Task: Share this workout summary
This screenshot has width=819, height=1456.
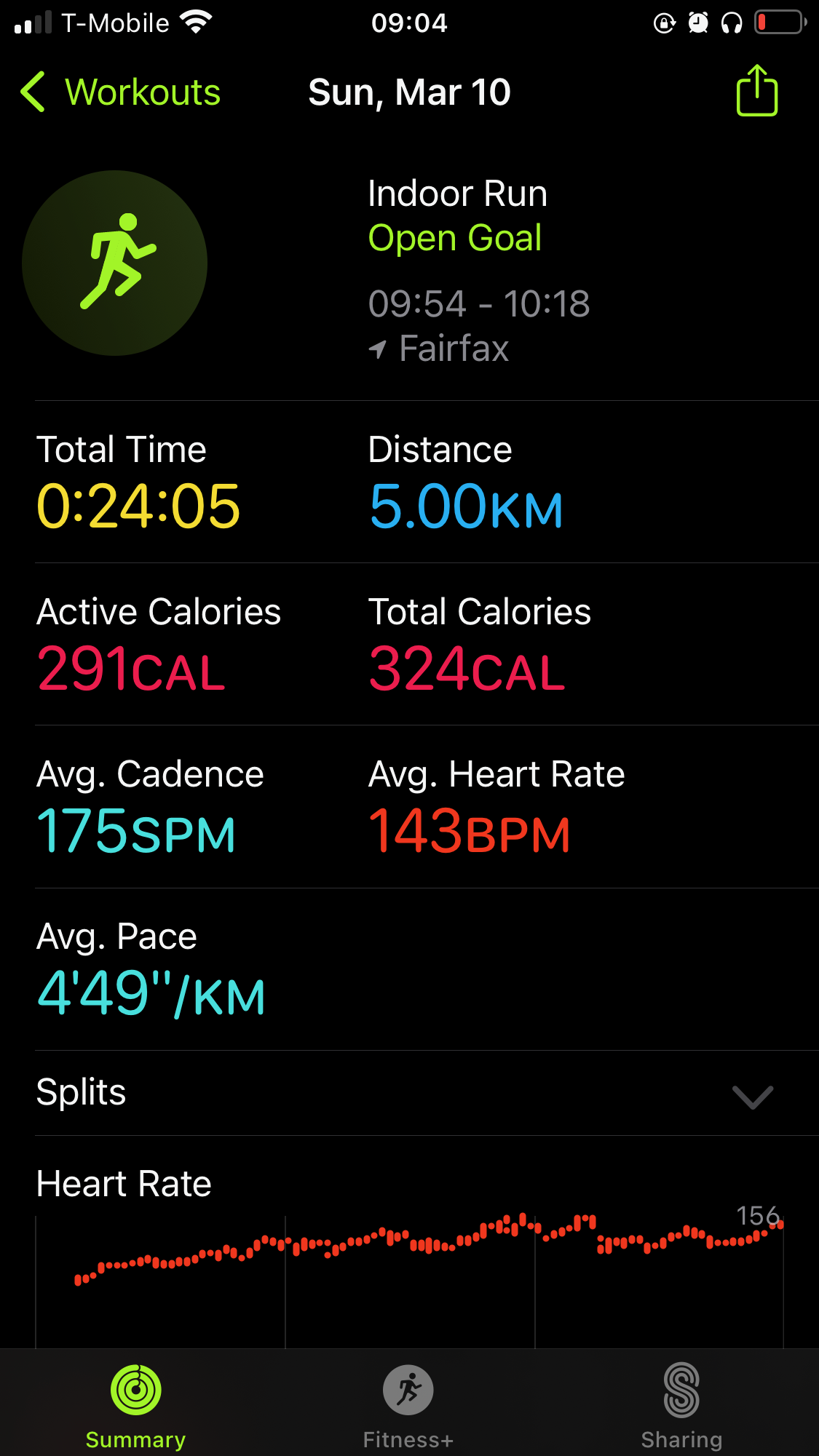Action: coord(757,90)
